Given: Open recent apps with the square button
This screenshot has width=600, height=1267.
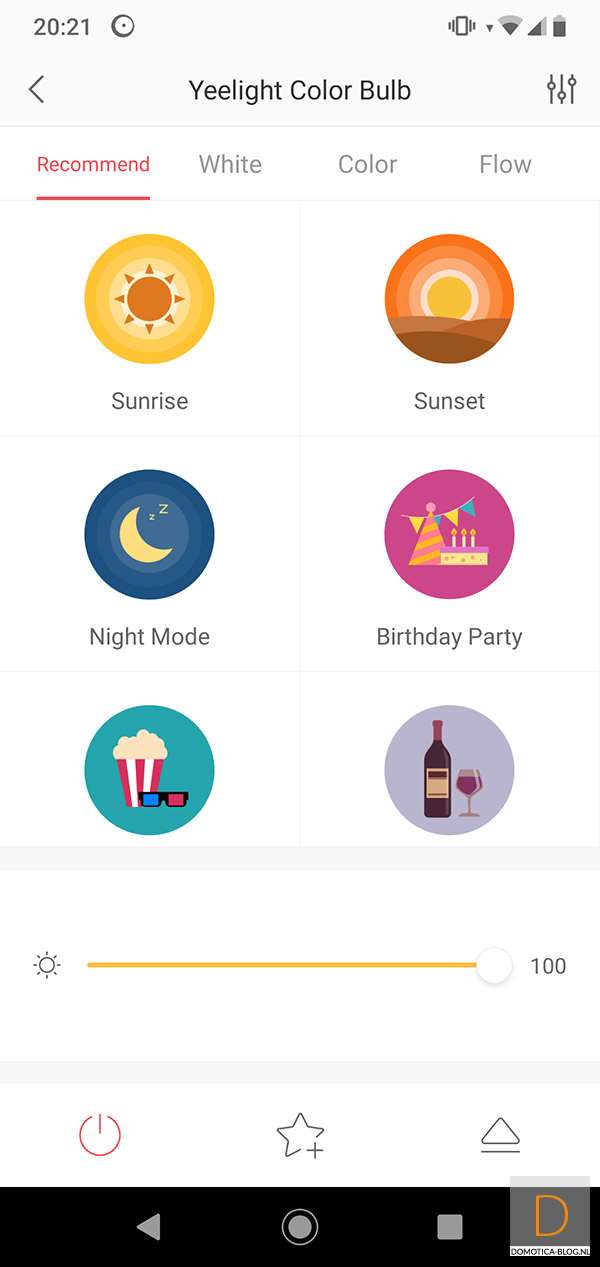Looking at the screenshot, I should 450,1226.
